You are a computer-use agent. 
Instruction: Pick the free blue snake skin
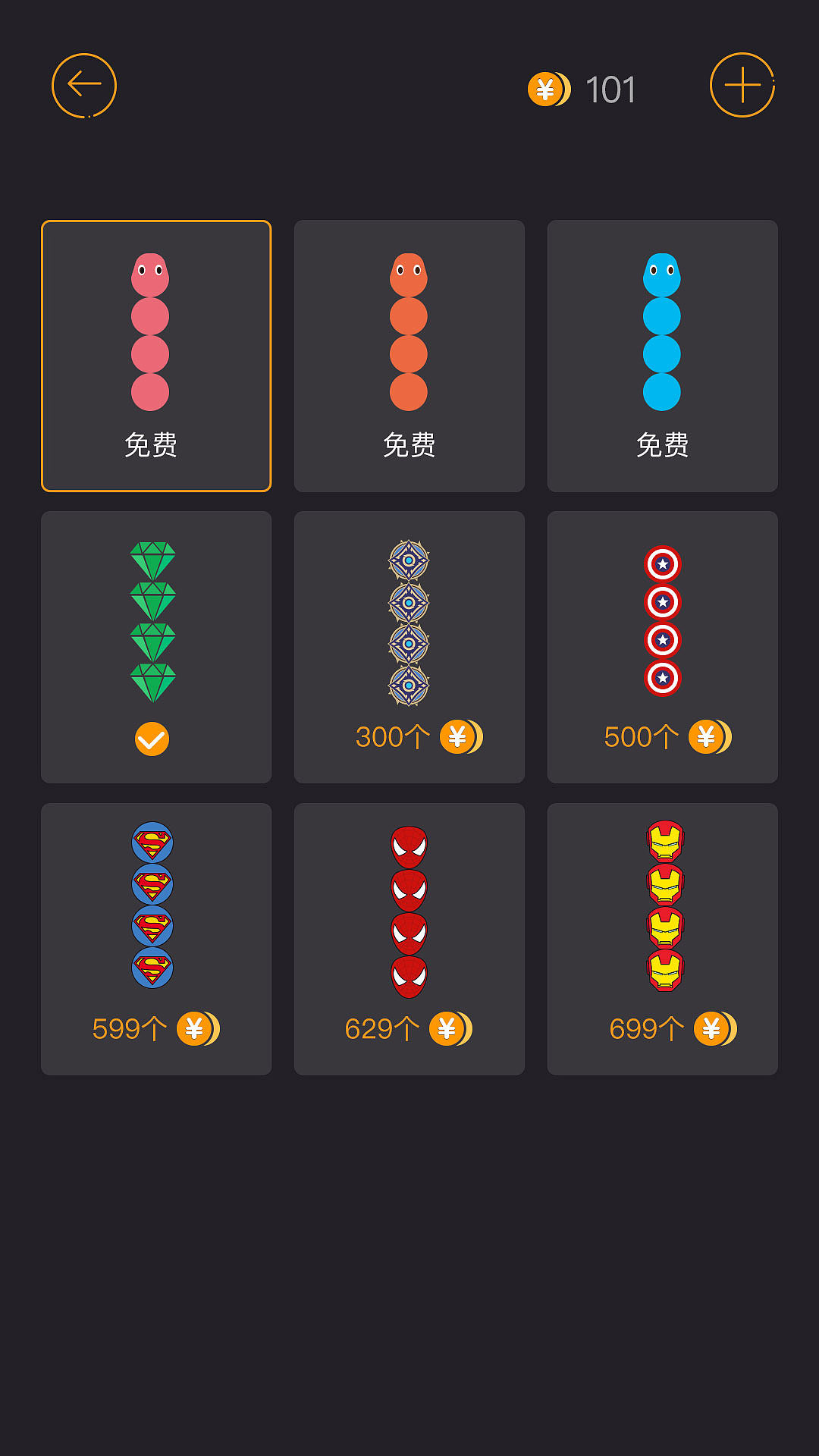point(662,356)
